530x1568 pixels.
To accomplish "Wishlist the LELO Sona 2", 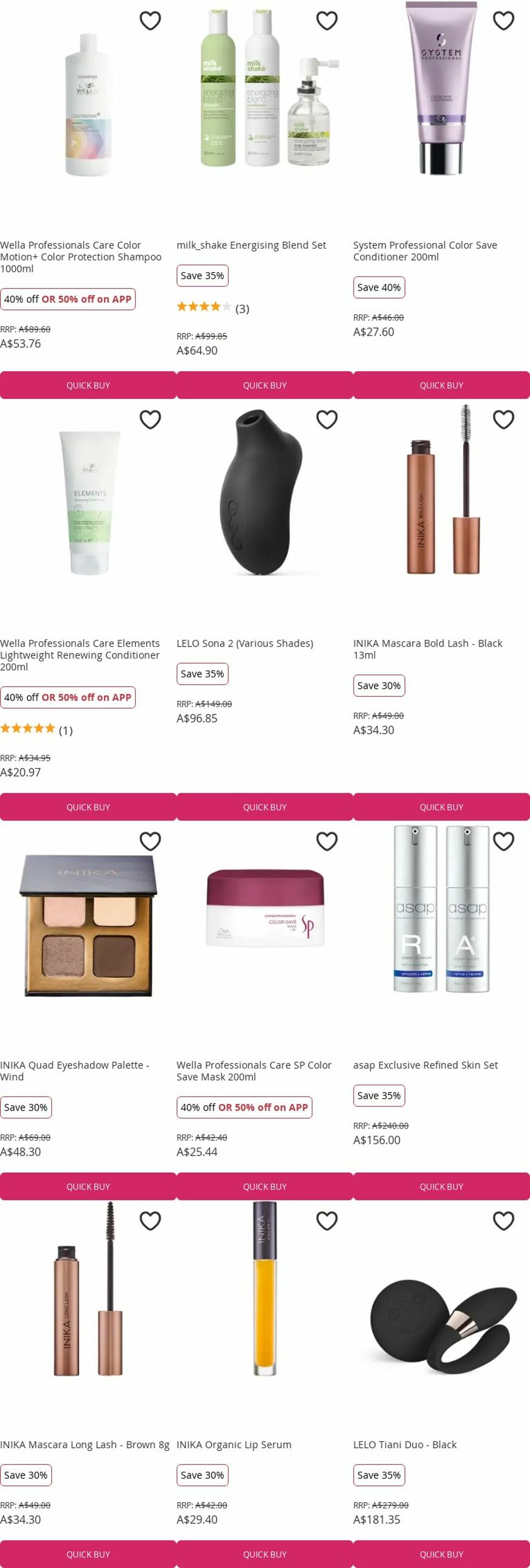I will [x=327, y=419].
